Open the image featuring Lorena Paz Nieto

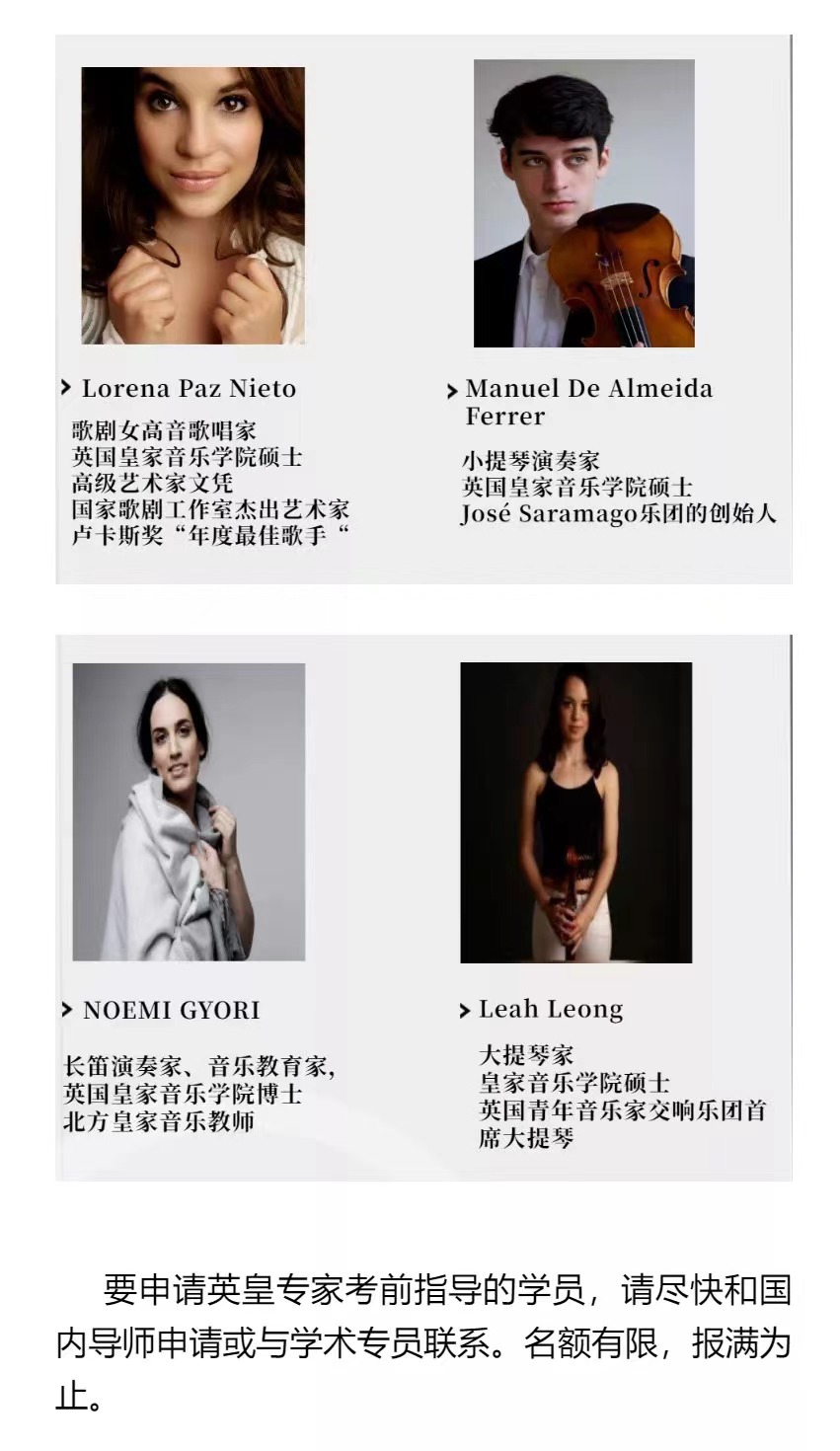coord(423,309)
